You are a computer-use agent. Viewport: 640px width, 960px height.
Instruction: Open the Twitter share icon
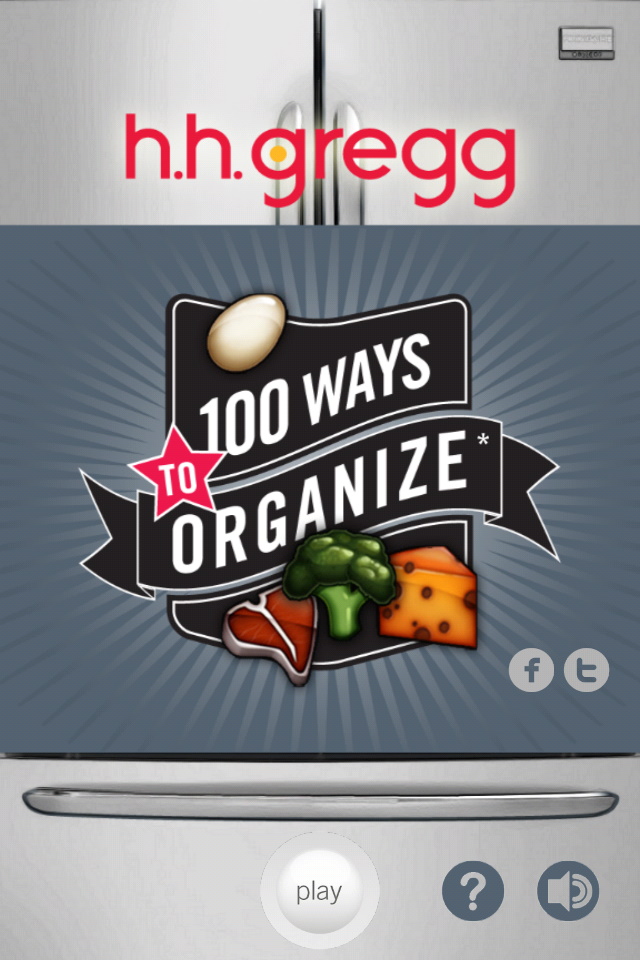[586, 670]
